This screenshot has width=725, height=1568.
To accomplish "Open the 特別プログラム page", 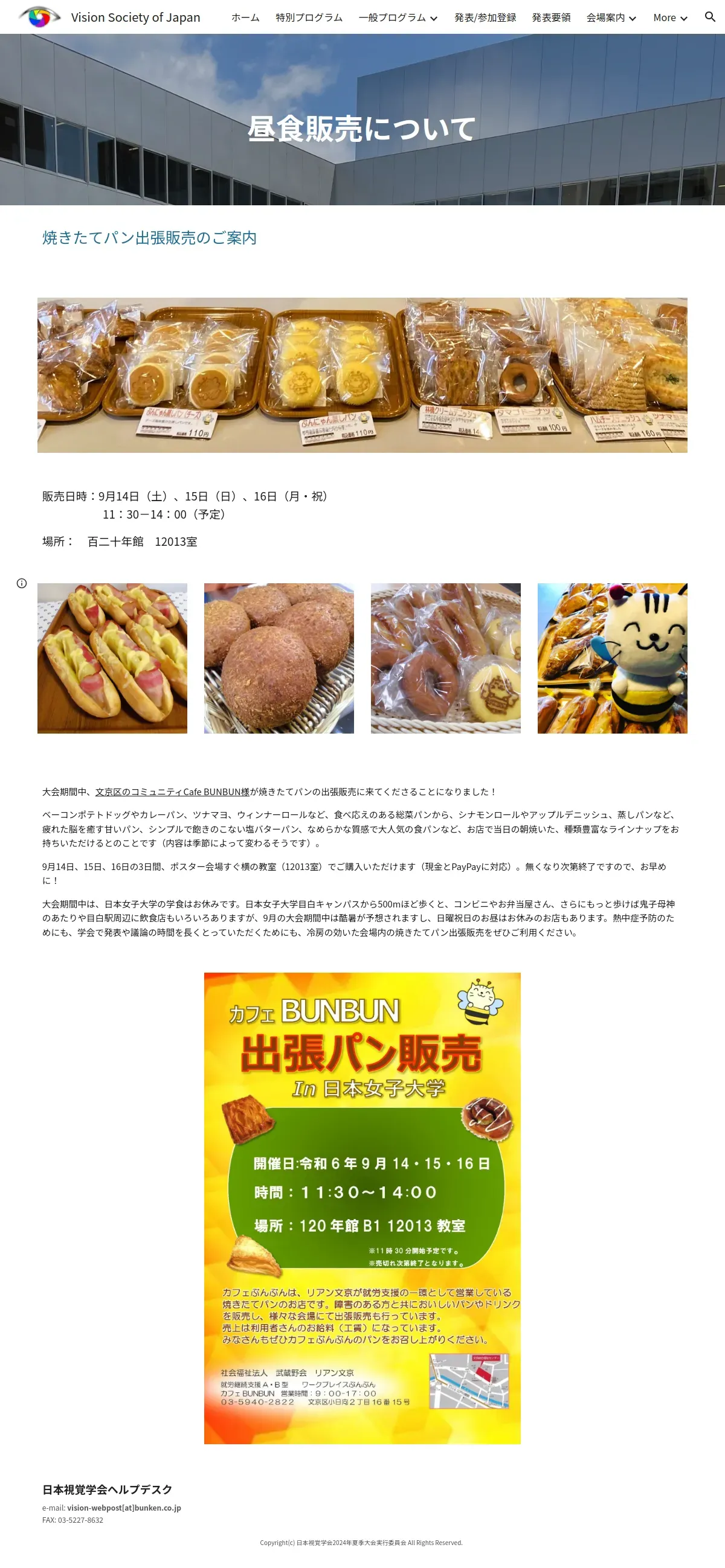I will point(309,18).
